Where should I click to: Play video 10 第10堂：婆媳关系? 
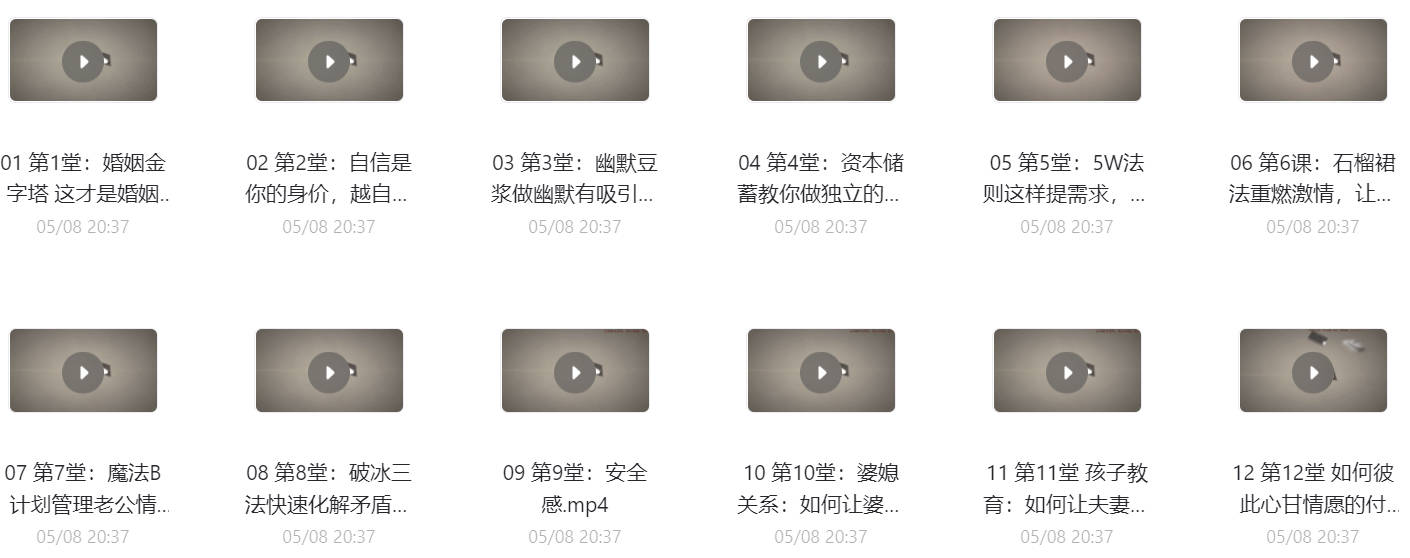[821, 372]
